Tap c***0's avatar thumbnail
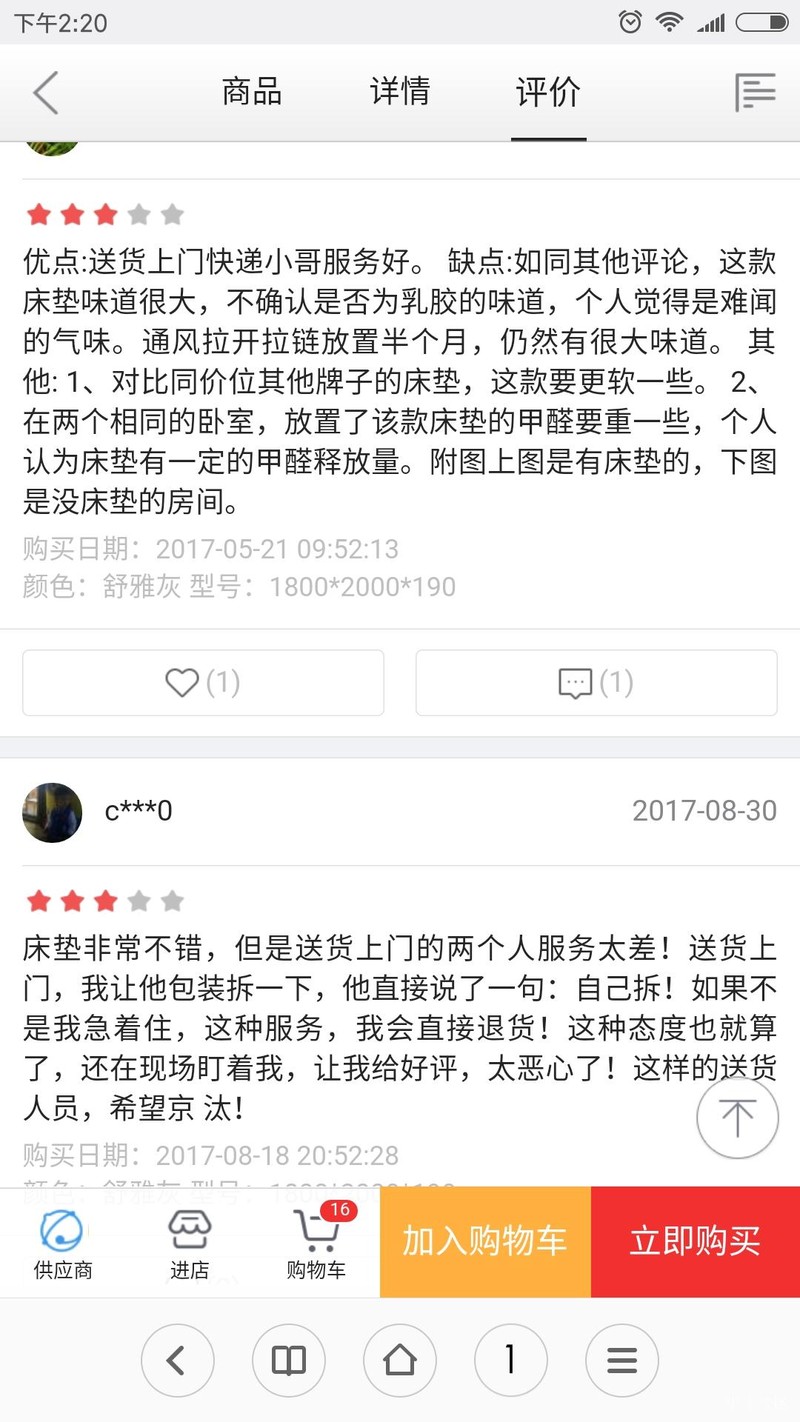 tap(51, 812)
